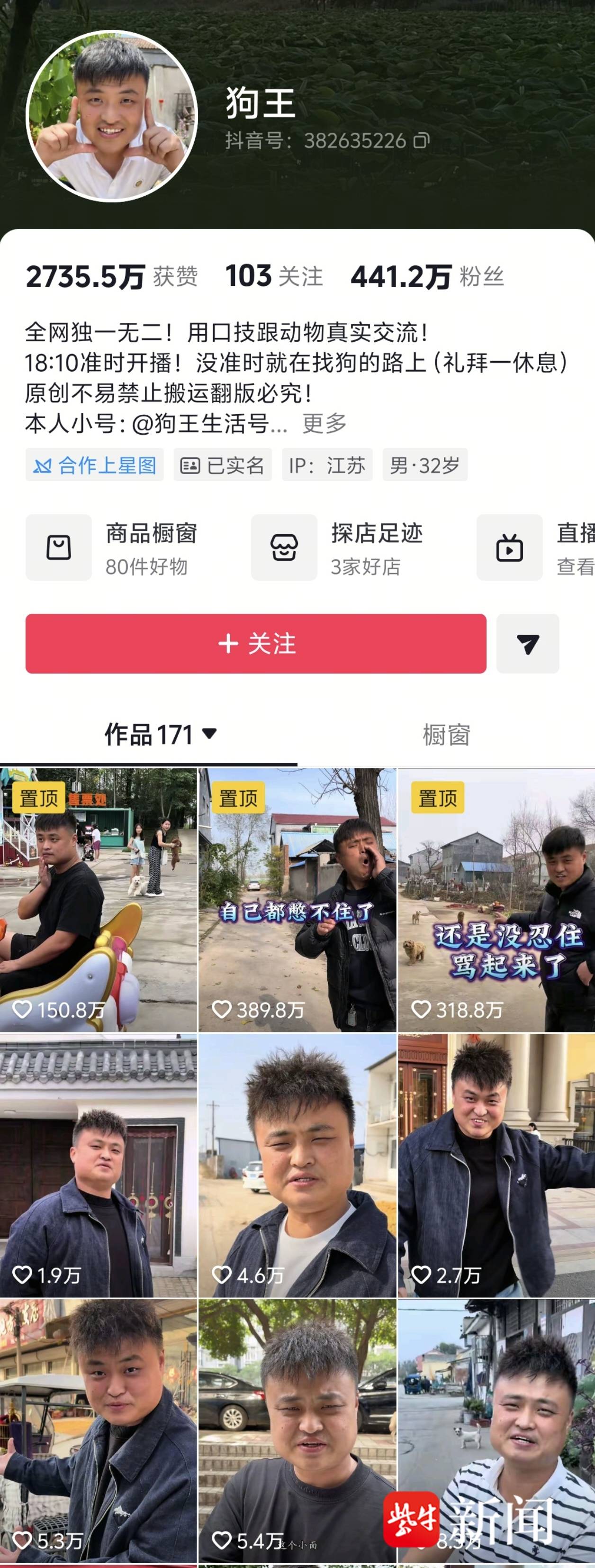Play the video with 5.4万 likes
Image resolution: width=595 pixels, height=1568 pixels.
click(297, 1431)
